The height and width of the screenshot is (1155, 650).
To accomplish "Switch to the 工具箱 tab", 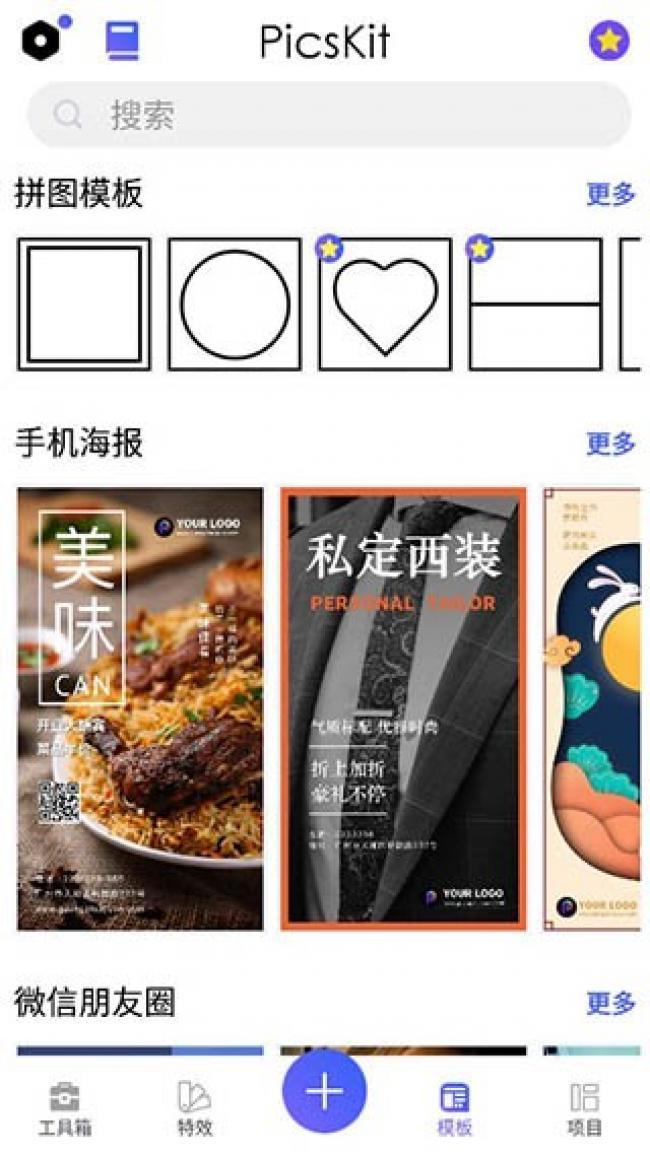I will 66,1108.
